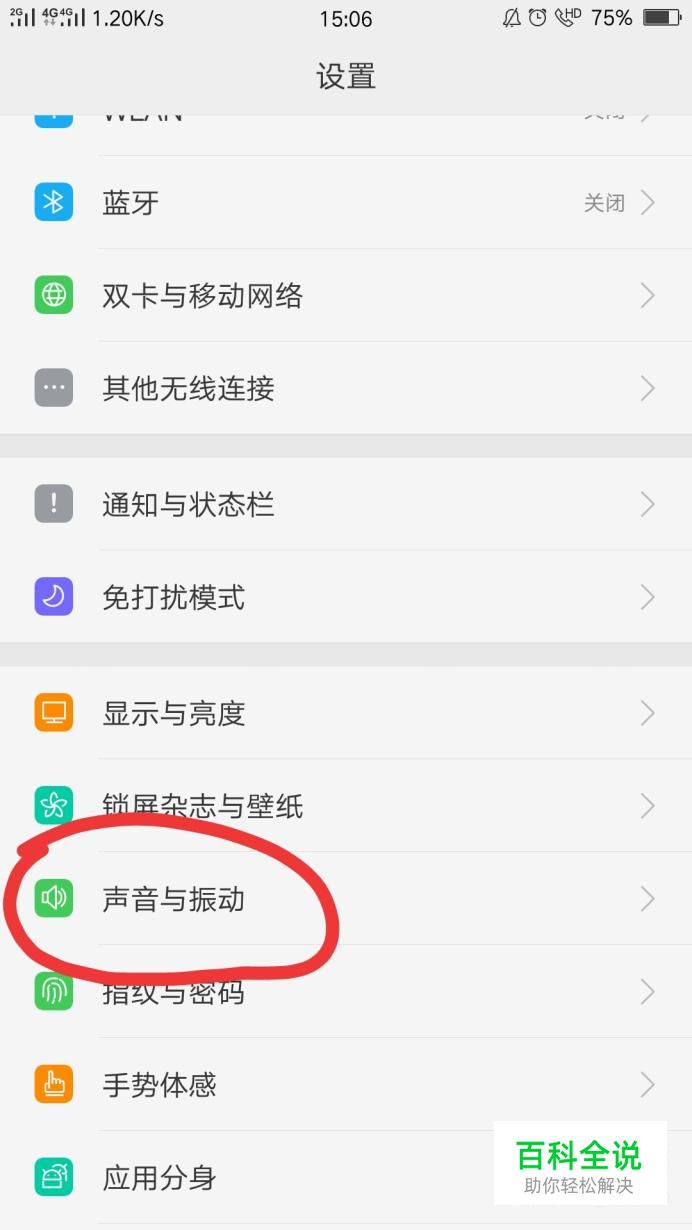Open 免打扰模式 settings

(345, 598)
